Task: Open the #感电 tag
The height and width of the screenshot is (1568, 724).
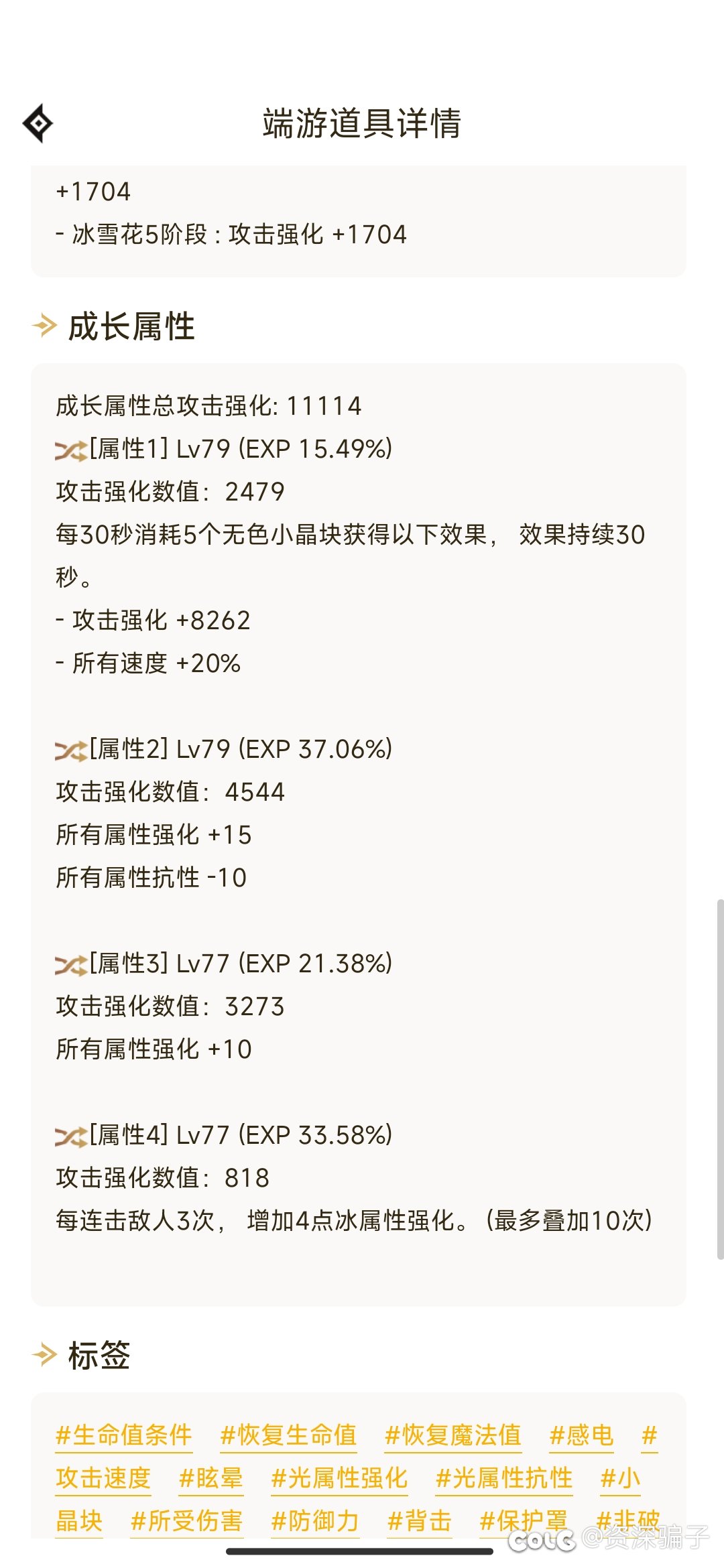Action: [x=581, y=1435]
